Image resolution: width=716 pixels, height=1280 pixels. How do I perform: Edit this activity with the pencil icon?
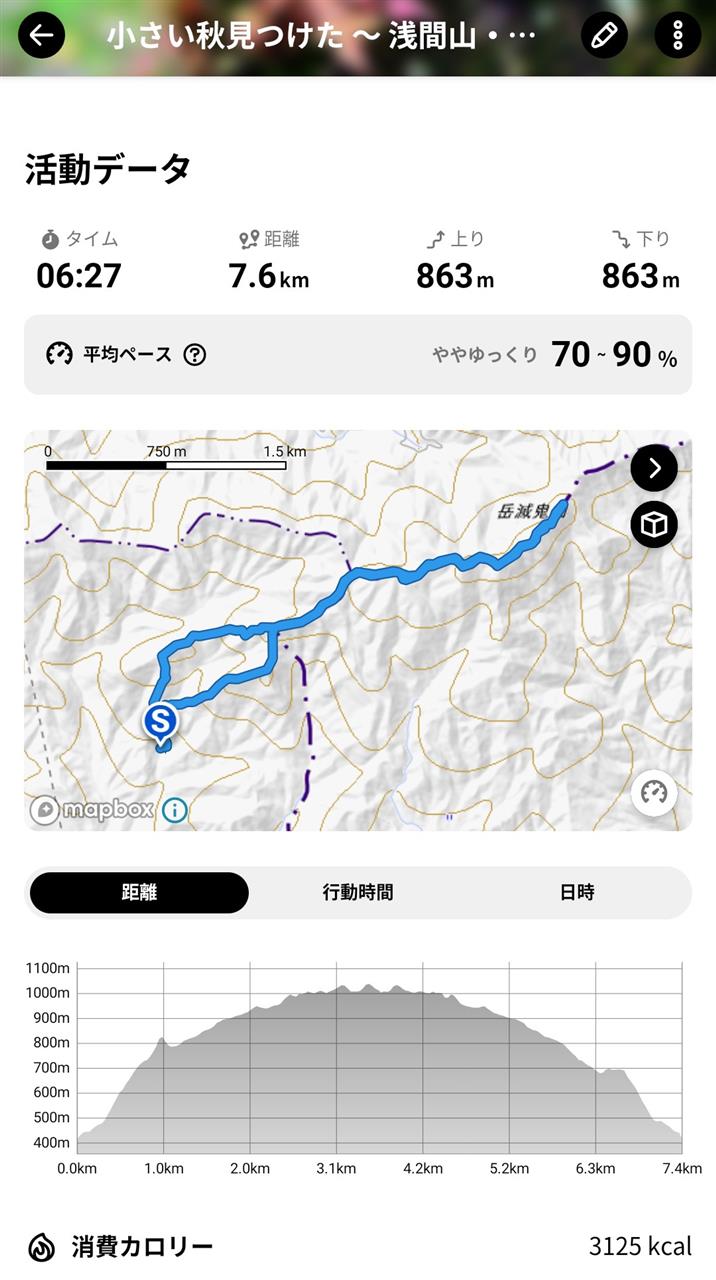click(604, 37)
